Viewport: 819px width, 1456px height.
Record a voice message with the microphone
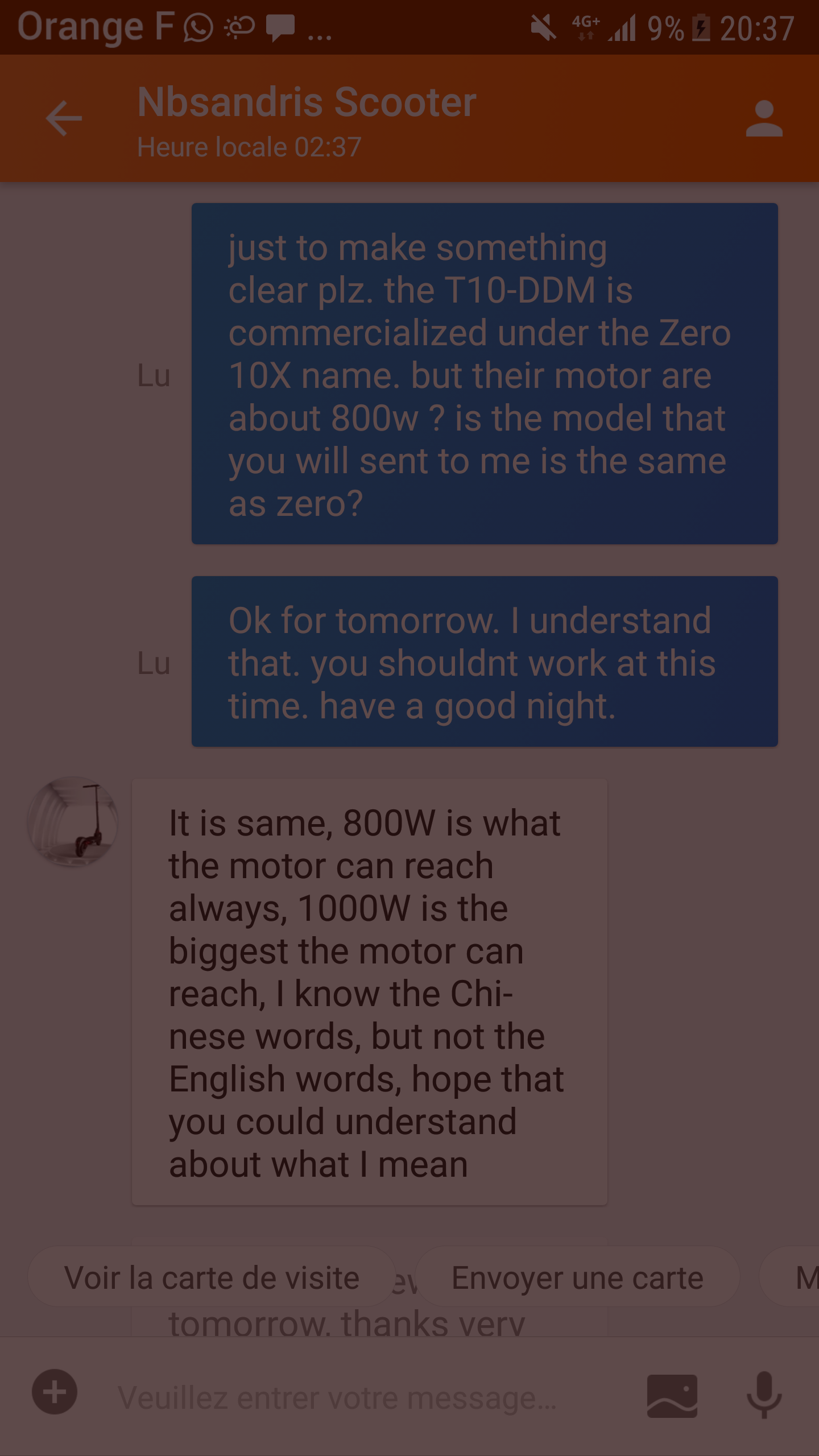point(764,1395)
